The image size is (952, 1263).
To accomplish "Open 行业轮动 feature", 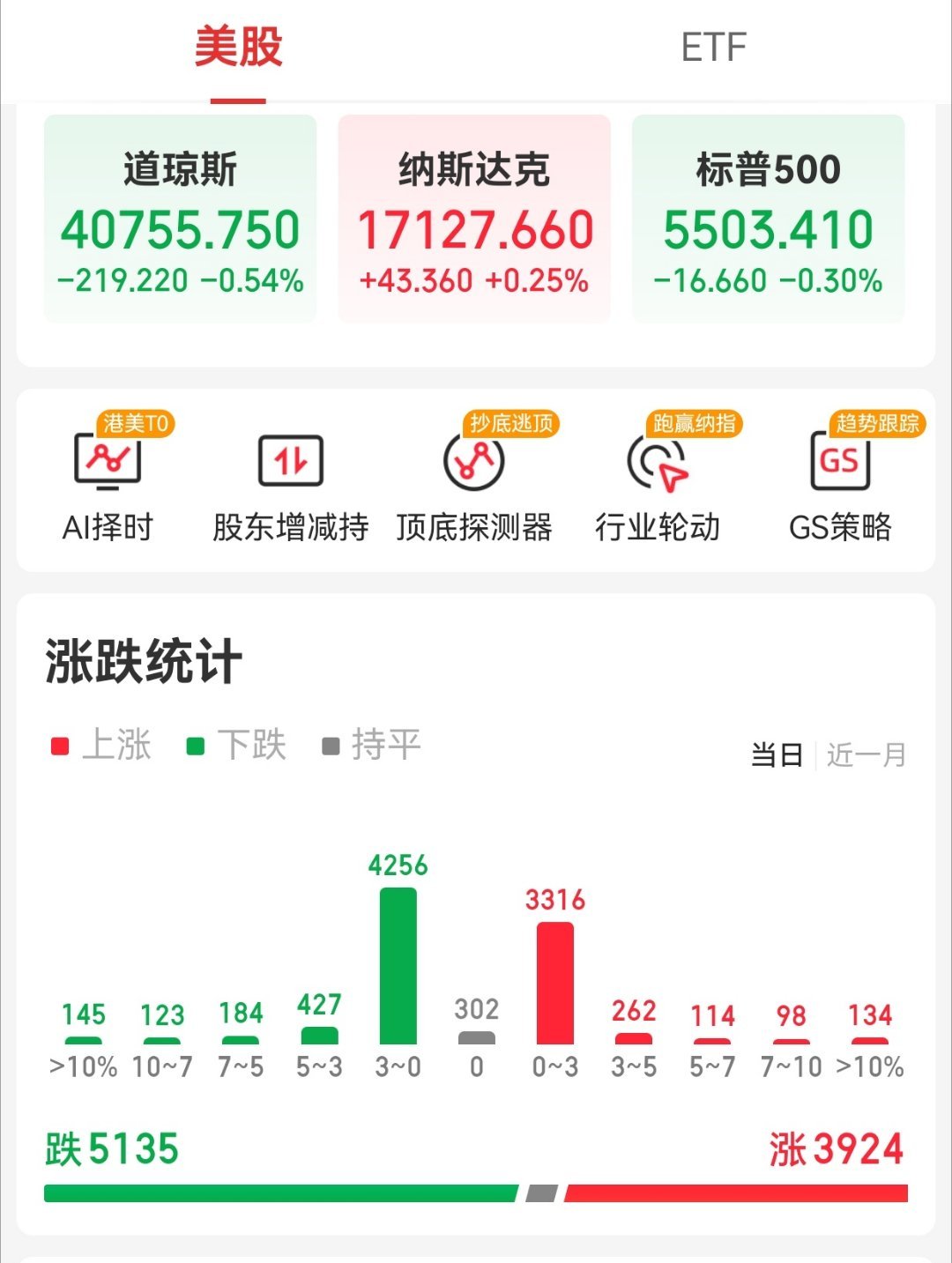I will (x=658, y=482).
